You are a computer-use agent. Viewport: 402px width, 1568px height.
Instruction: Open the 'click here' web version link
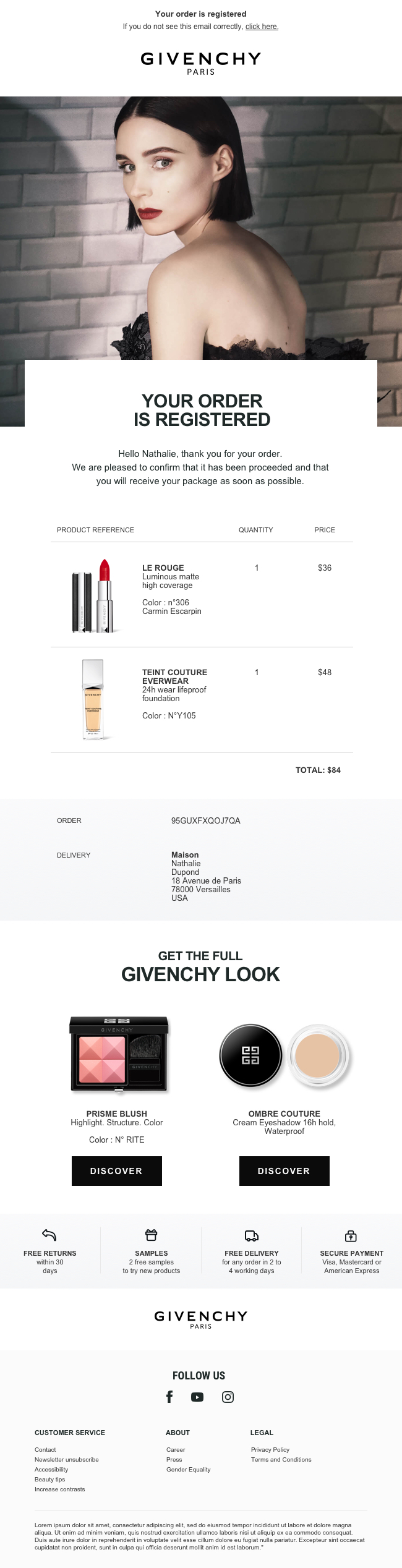pyautogui.click(x=262, y=27)
